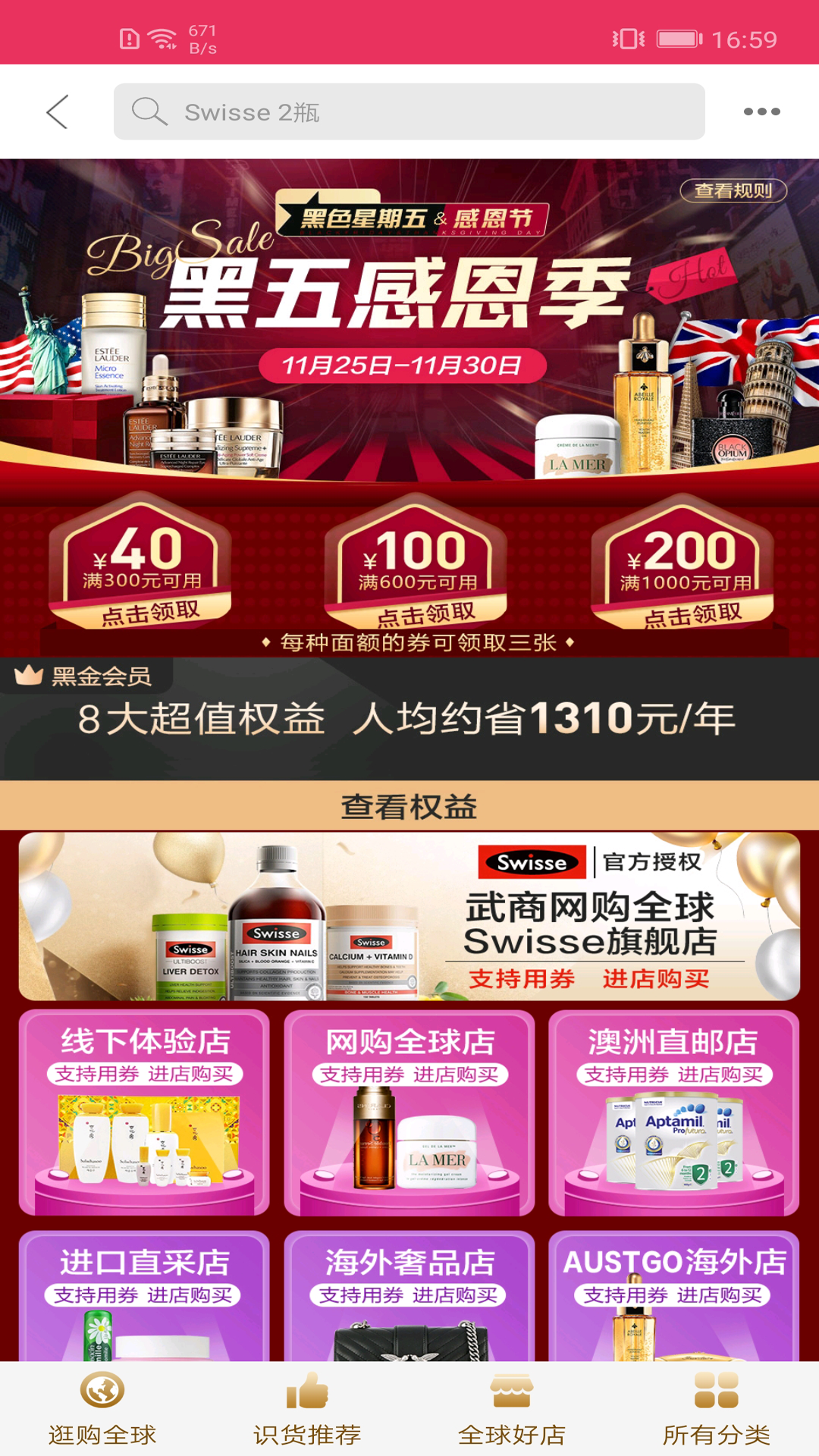Switch to the 识货推荐 tab
819x1456 pixels.
coord(307,1409)
